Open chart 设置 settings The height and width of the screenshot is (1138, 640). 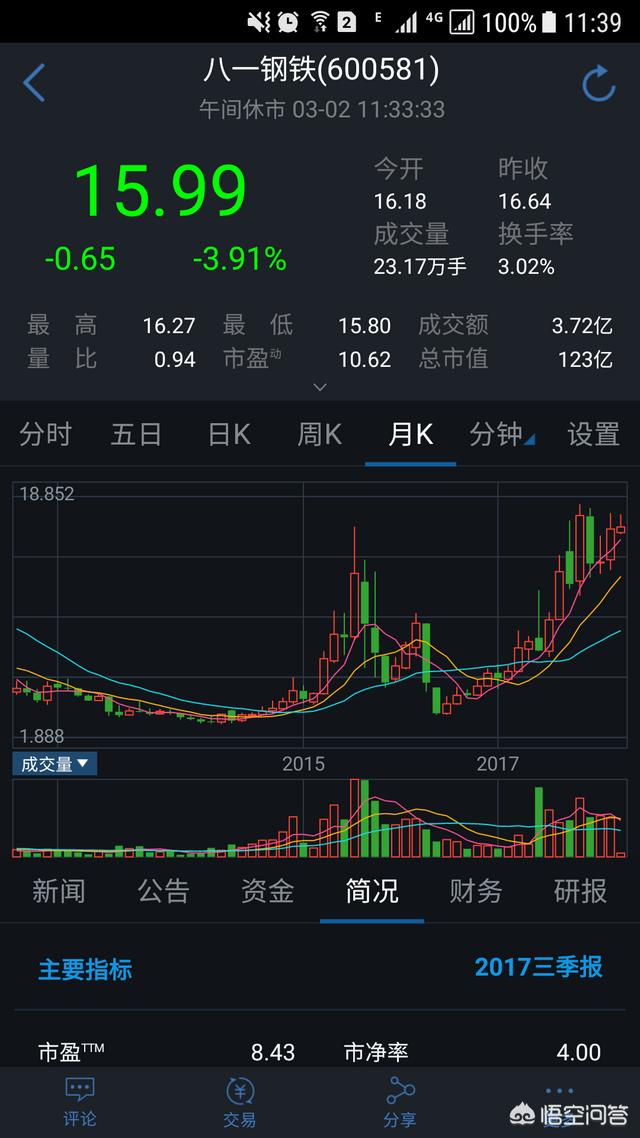tap(593, 434)
